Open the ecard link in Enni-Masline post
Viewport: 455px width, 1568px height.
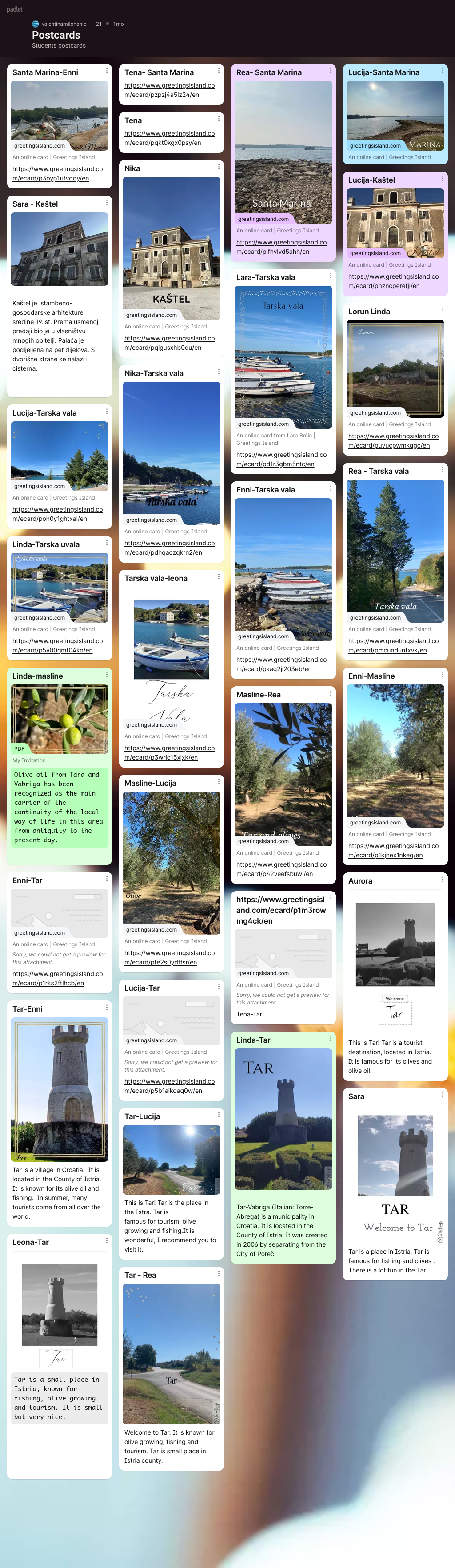(393, 850)
